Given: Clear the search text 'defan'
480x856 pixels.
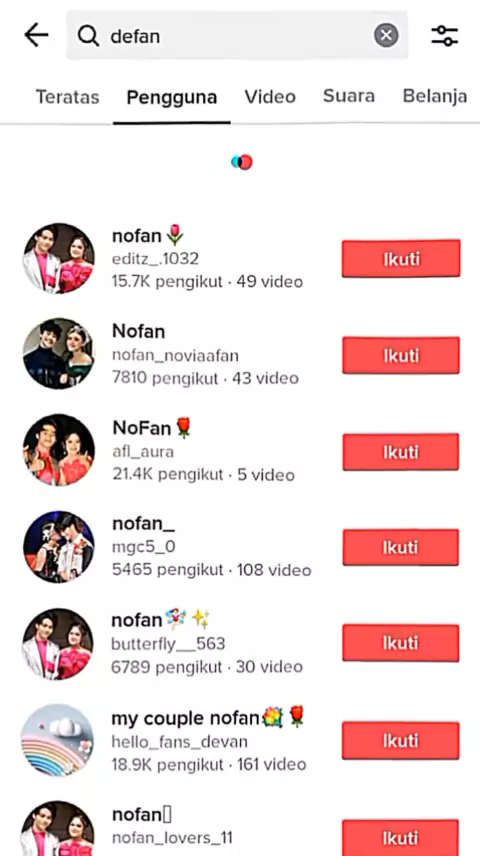Looking at the screenshot, I should (x=386, y=36).
